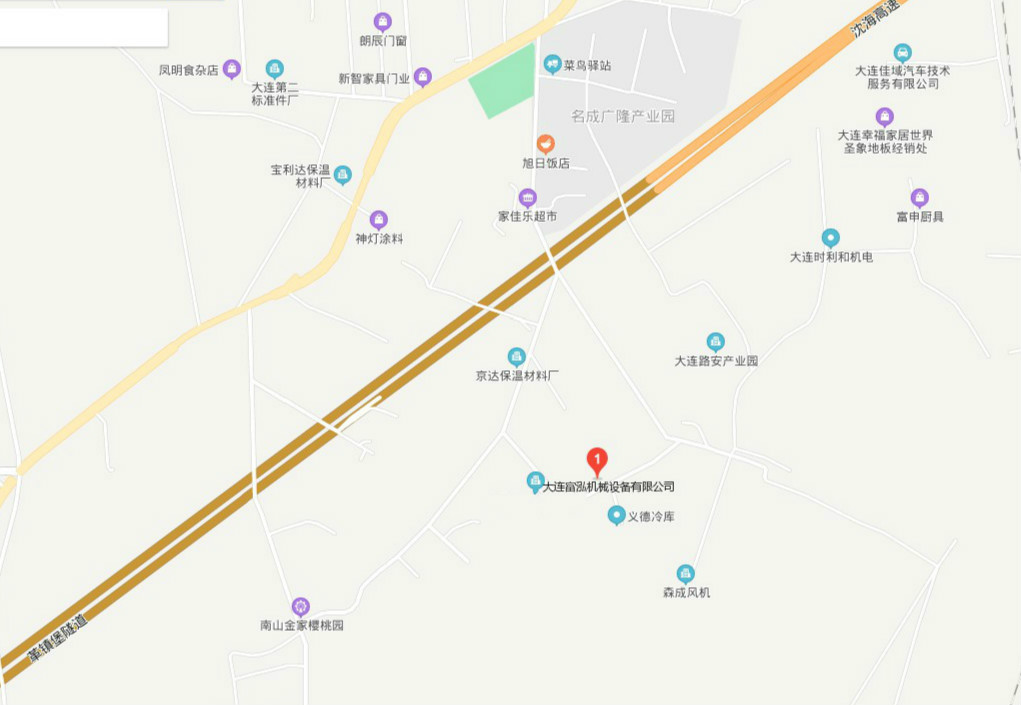Select the 义德冷库 map pin

pos(617,515)
